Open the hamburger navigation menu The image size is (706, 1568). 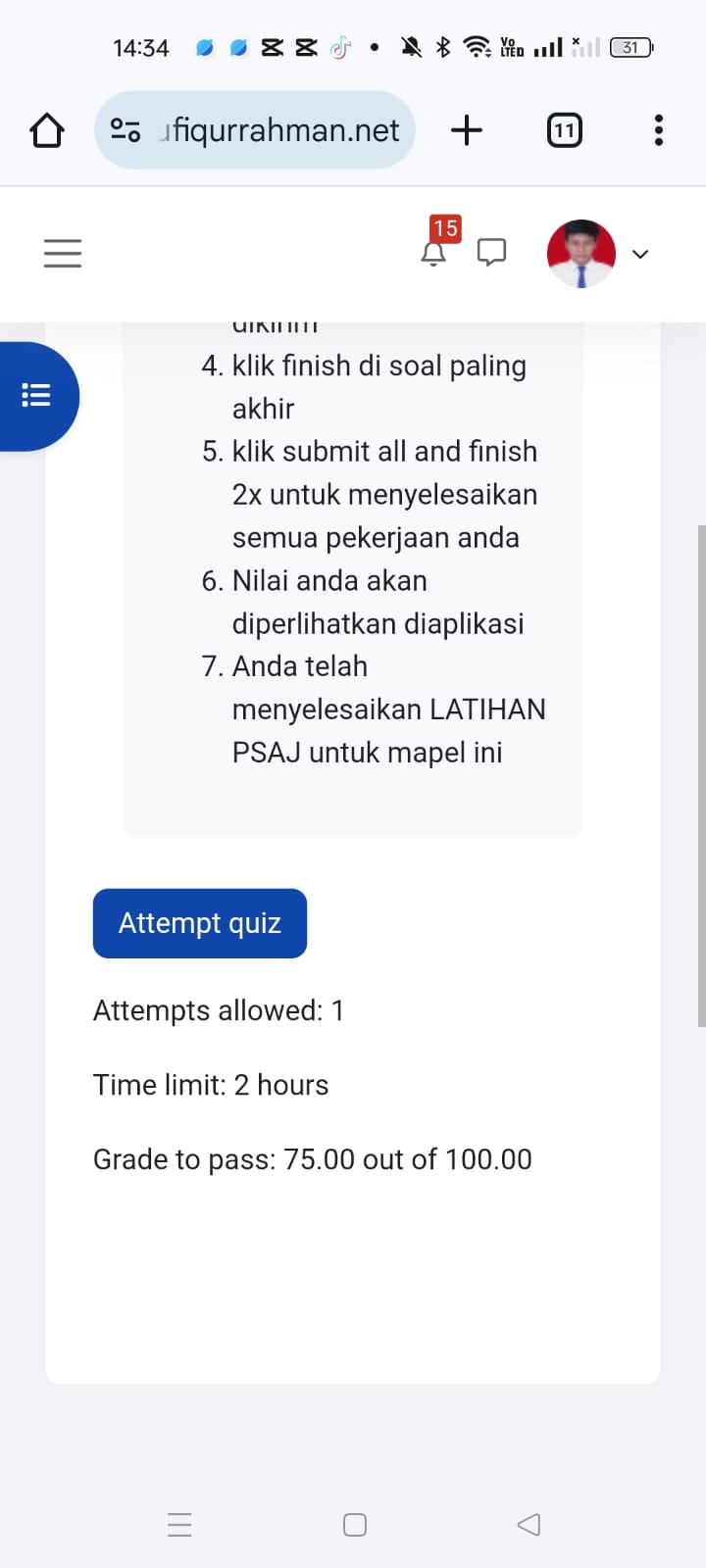63,254
